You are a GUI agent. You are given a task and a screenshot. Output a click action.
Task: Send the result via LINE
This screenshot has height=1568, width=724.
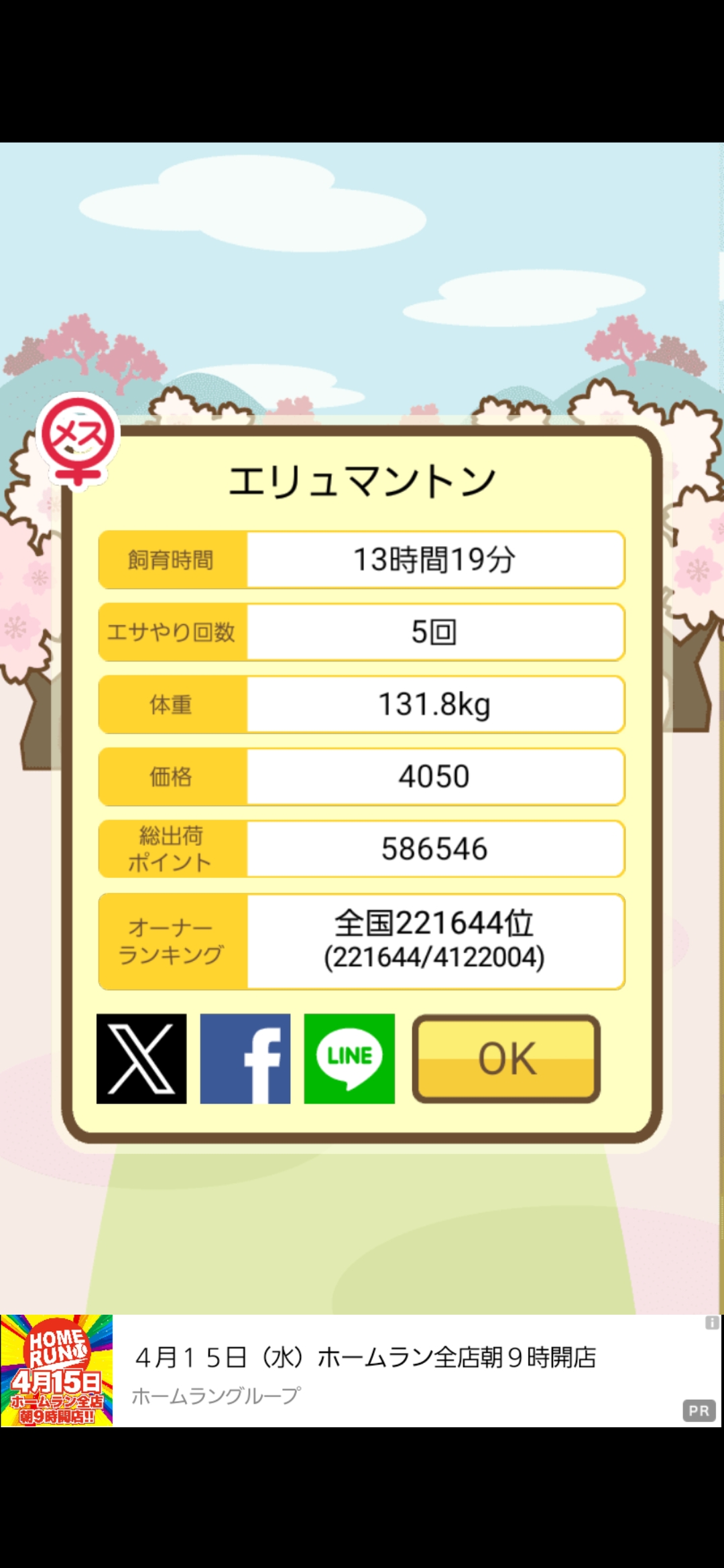tap(349, 1059)
